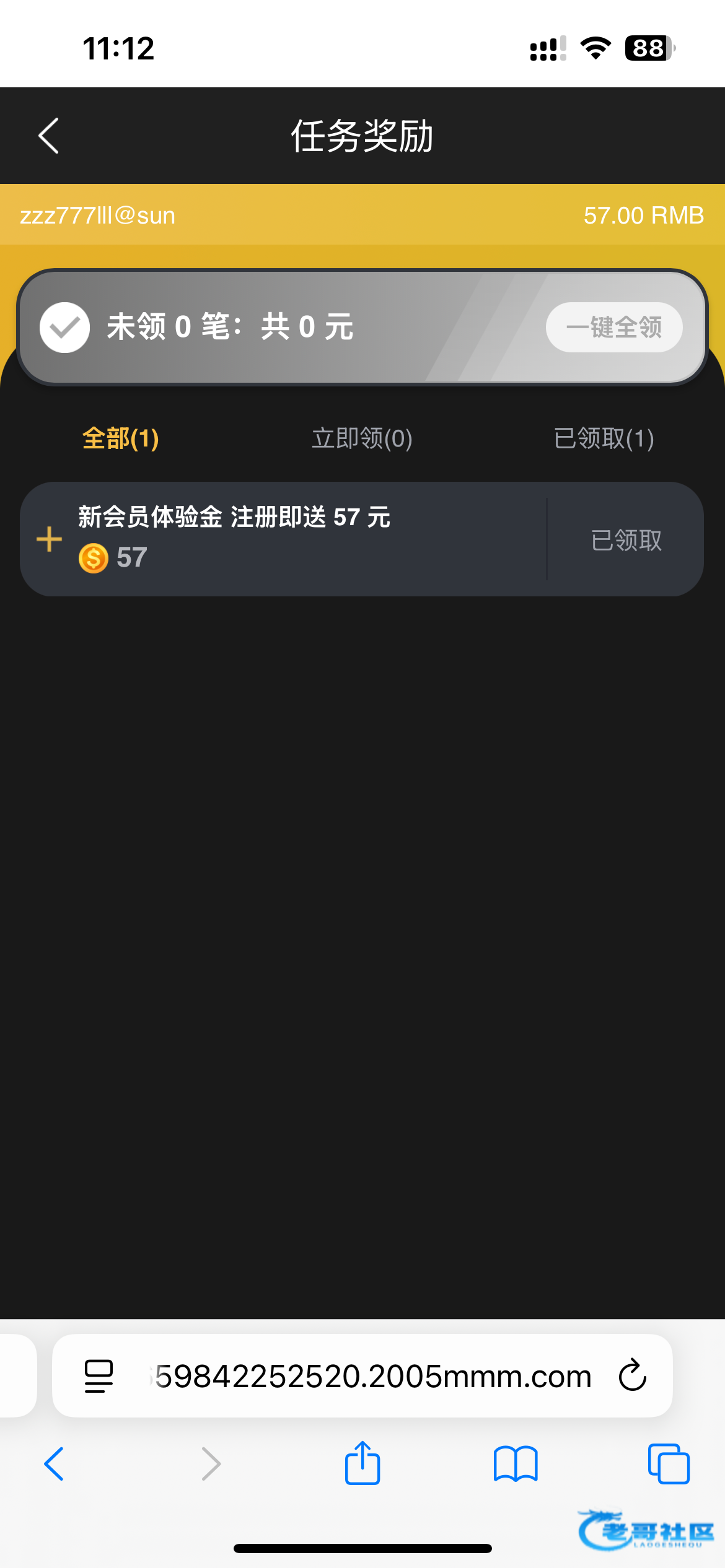The height and width of the screenshot is (1568, 725).
Task: Tap the 已领取 button on the reward card
Action: (626, 540)
